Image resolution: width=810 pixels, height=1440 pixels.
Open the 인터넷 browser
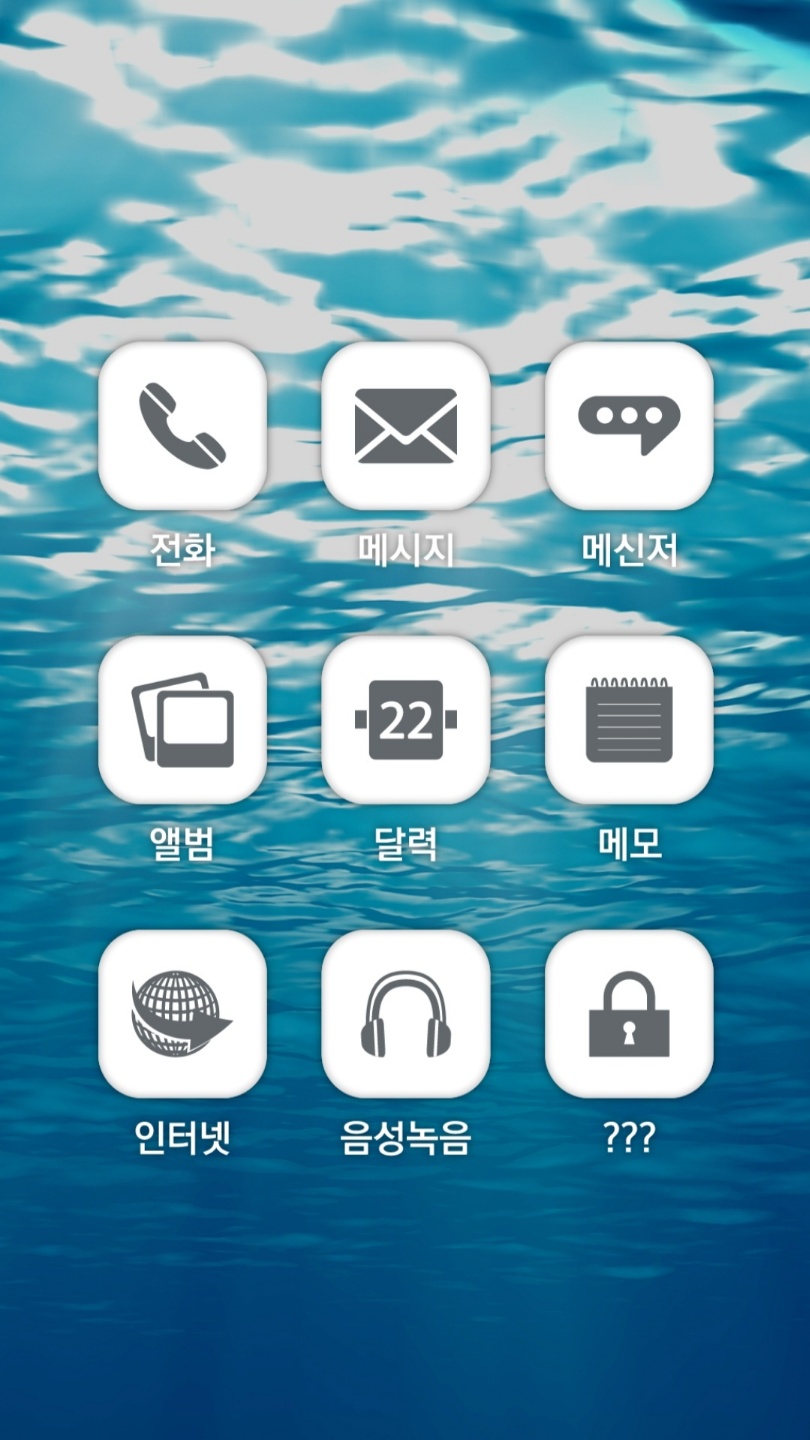(x=182, y=1014)
